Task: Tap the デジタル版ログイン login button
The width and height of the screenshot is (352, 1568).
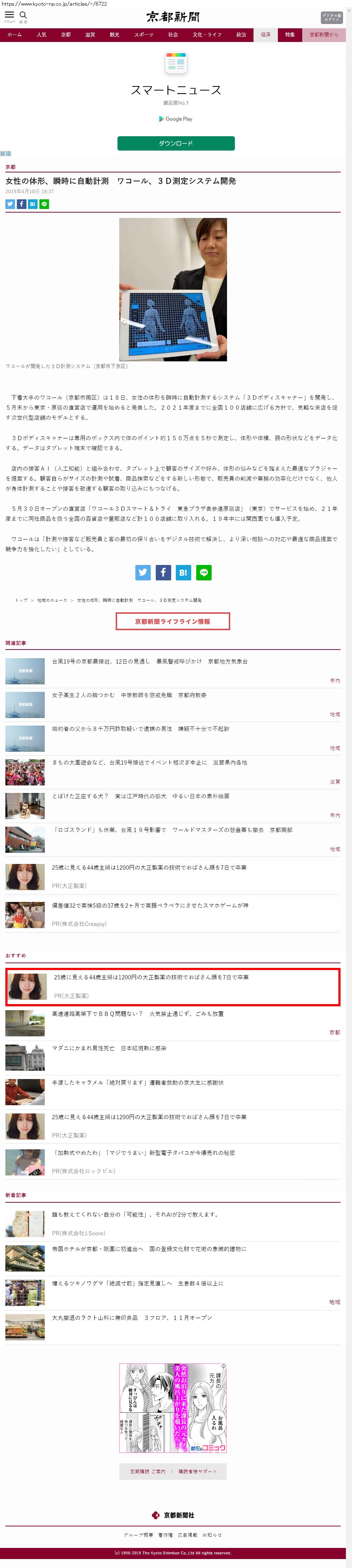Action: [x=331, y=17]
